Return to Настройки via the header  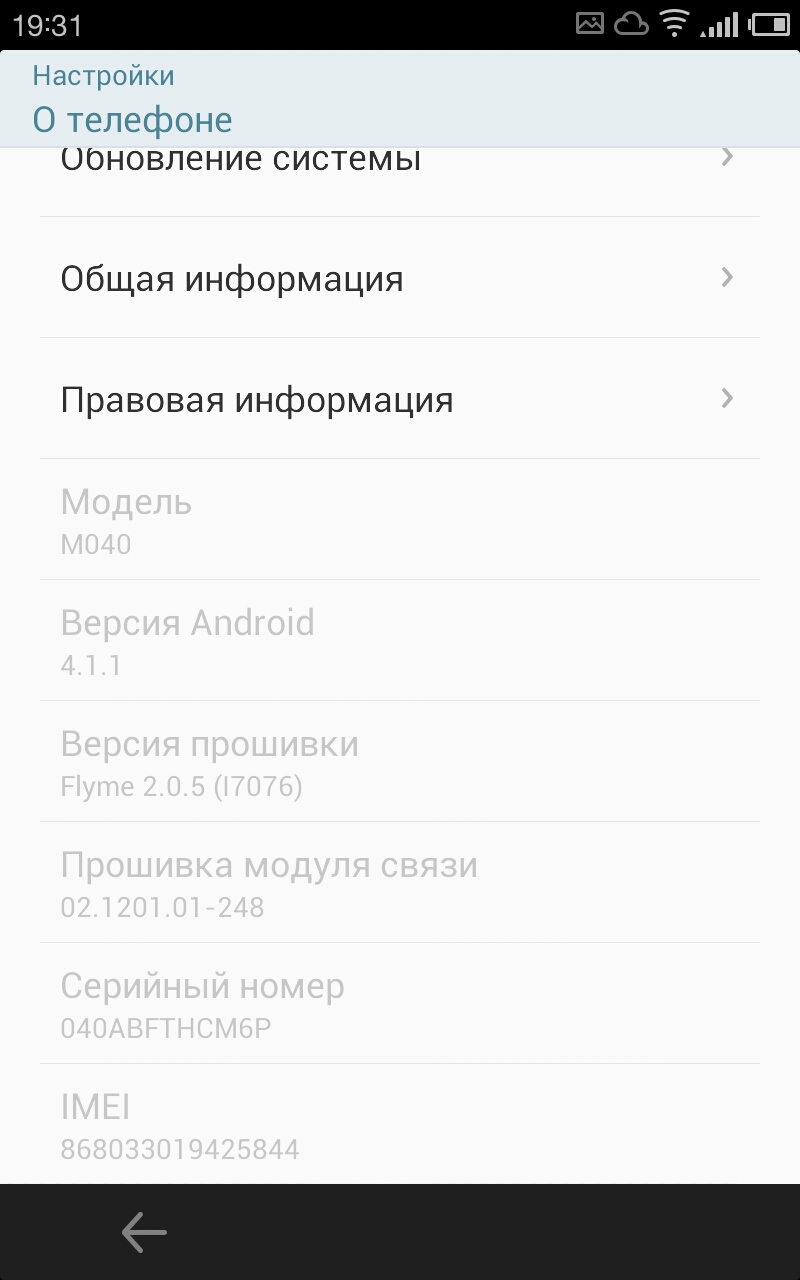point(104,76)
